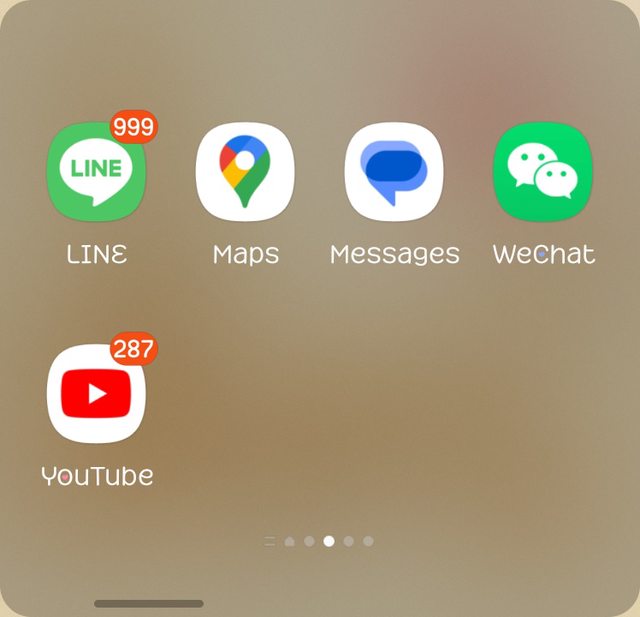Open the YouTube app
Viewport: 640px width, 617px height.
pyautogui.click(x=96, y=394)
